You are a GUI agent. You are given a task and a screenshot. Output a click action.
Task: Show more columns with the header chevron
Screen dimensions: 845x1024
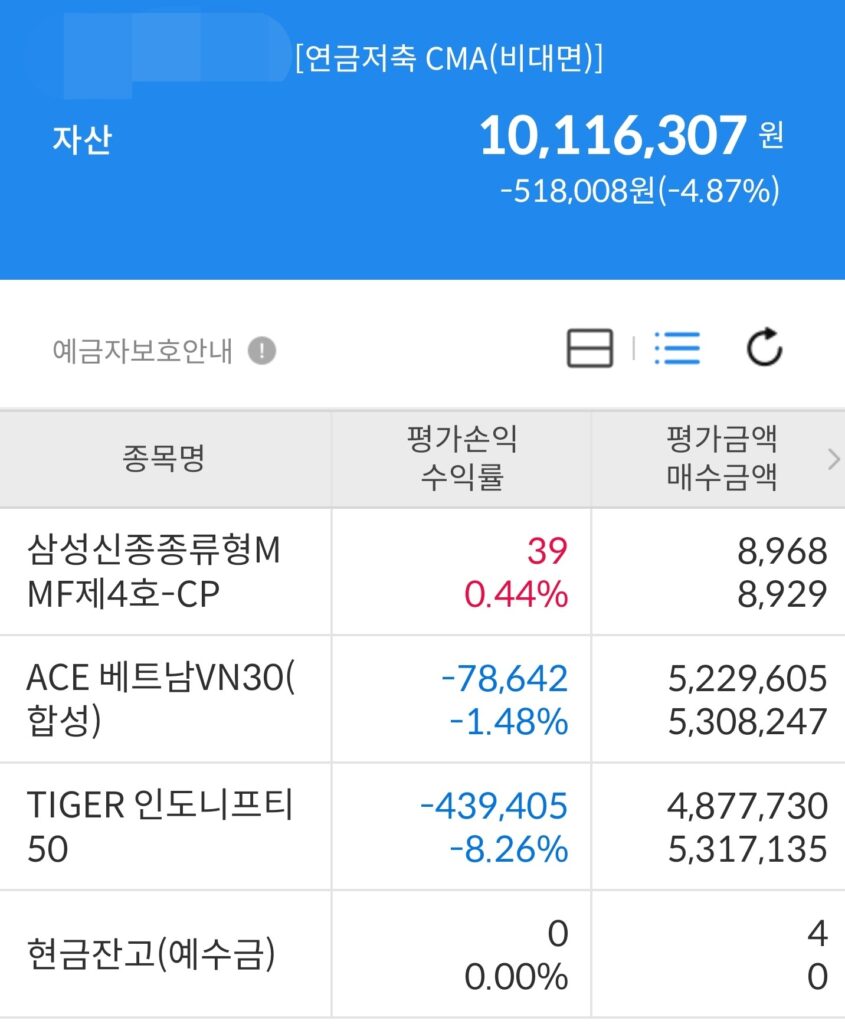coord(833,459)
